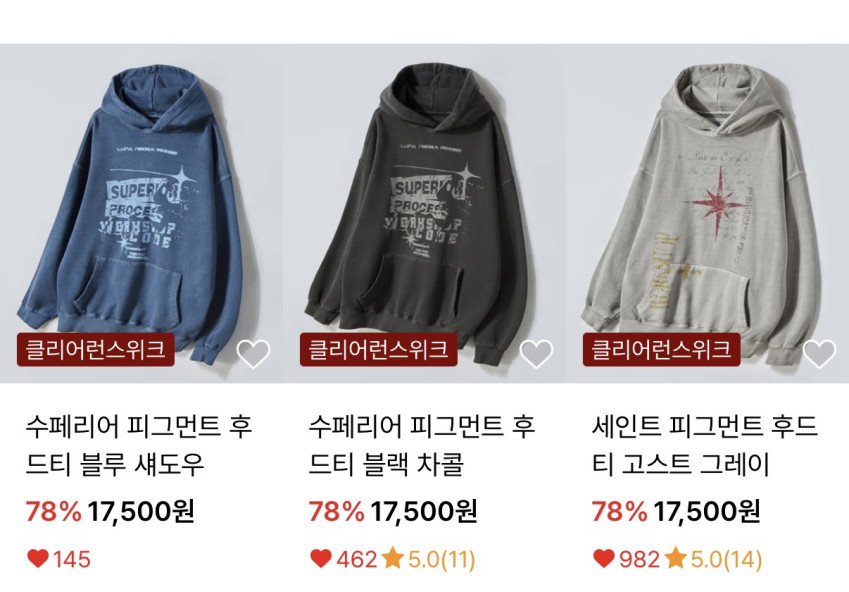This screenshot has width=849, height=592.
Task: Wishlist the 블랙 차콜 hoodie with its heart
Action: click(x=536, y=354)
